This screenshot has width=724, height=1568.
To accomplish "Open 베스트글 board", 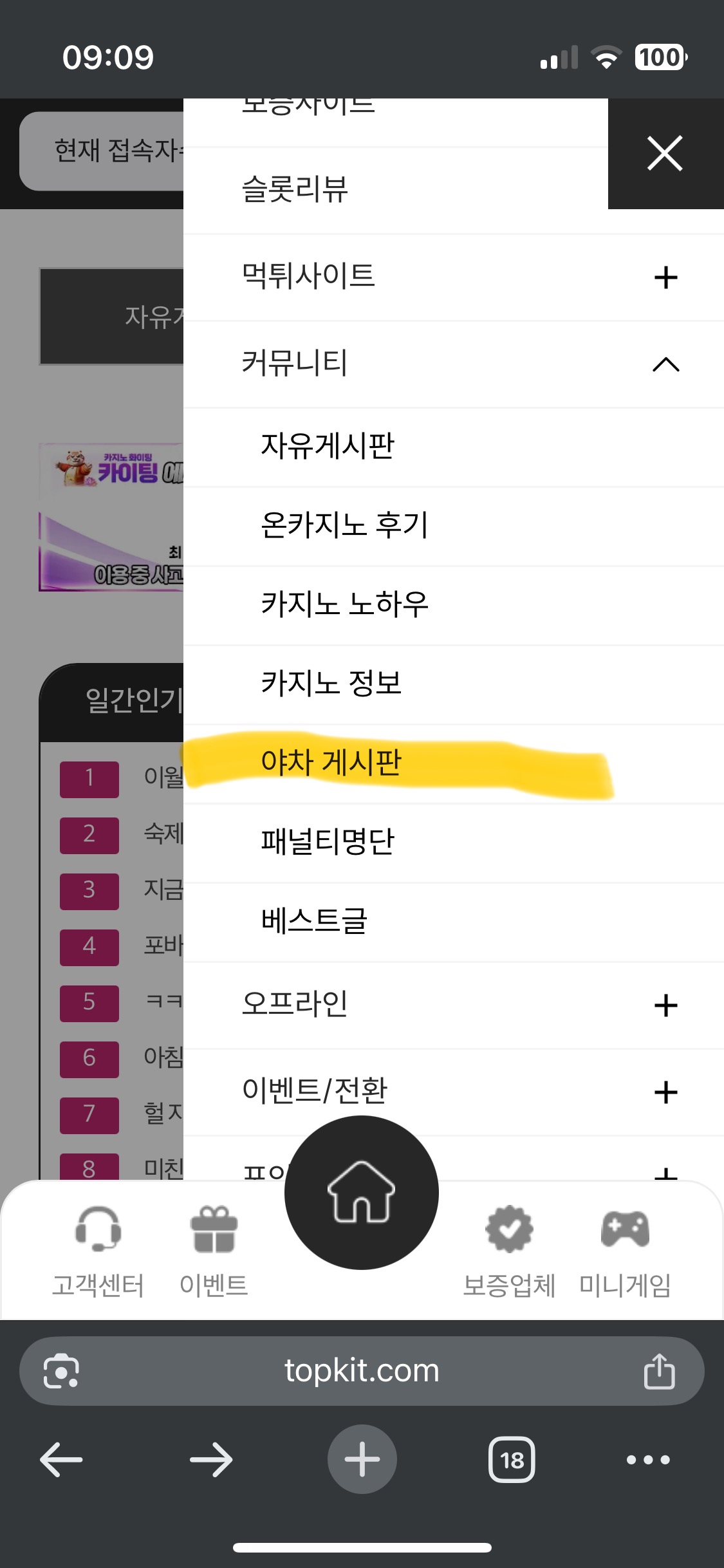I will point(454,922).
